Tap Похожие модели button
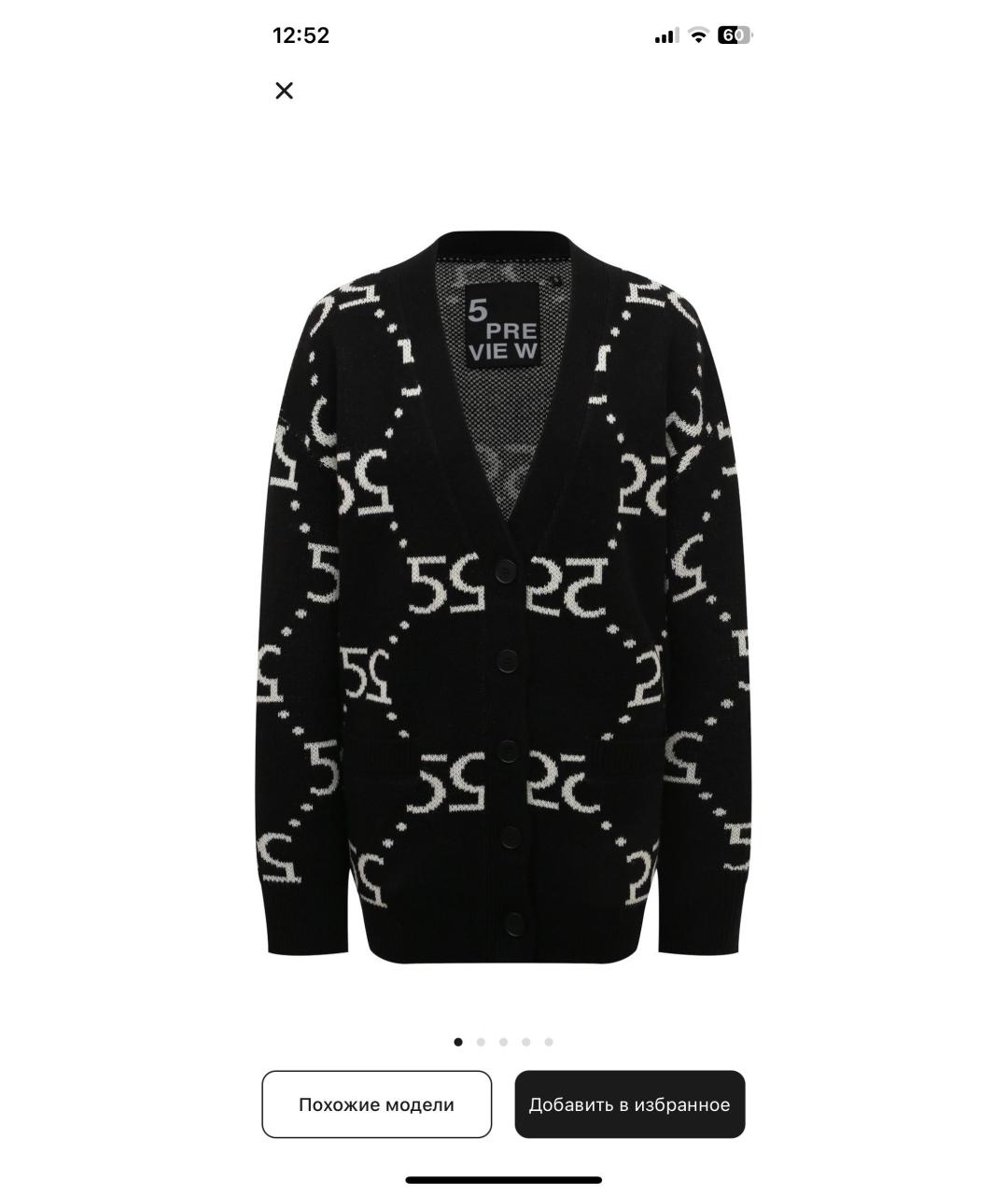The image size is (1008, 1195). pyautogui.click(x=376, y=1104)
